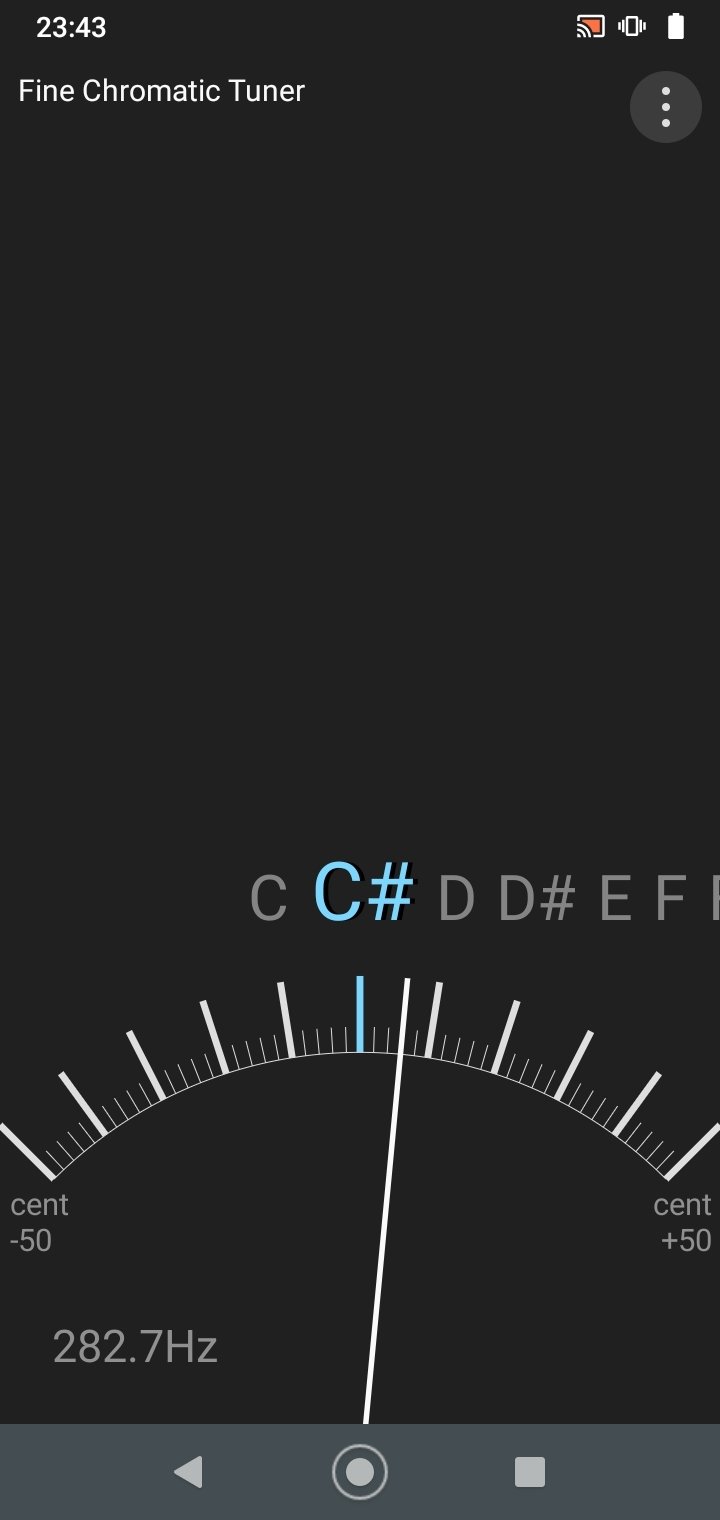Tap the home button
The width and height of the screenshot is (720, 1520).
click(x=360, y=1472)
